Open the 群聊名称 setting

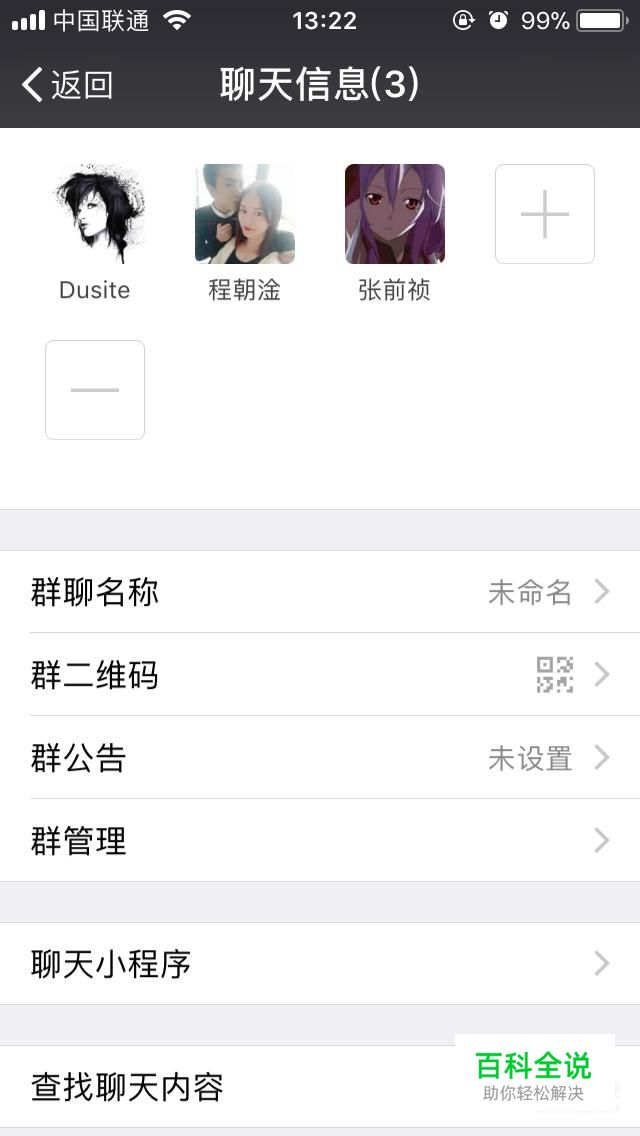pyautogui.click(x=320, y=592)
